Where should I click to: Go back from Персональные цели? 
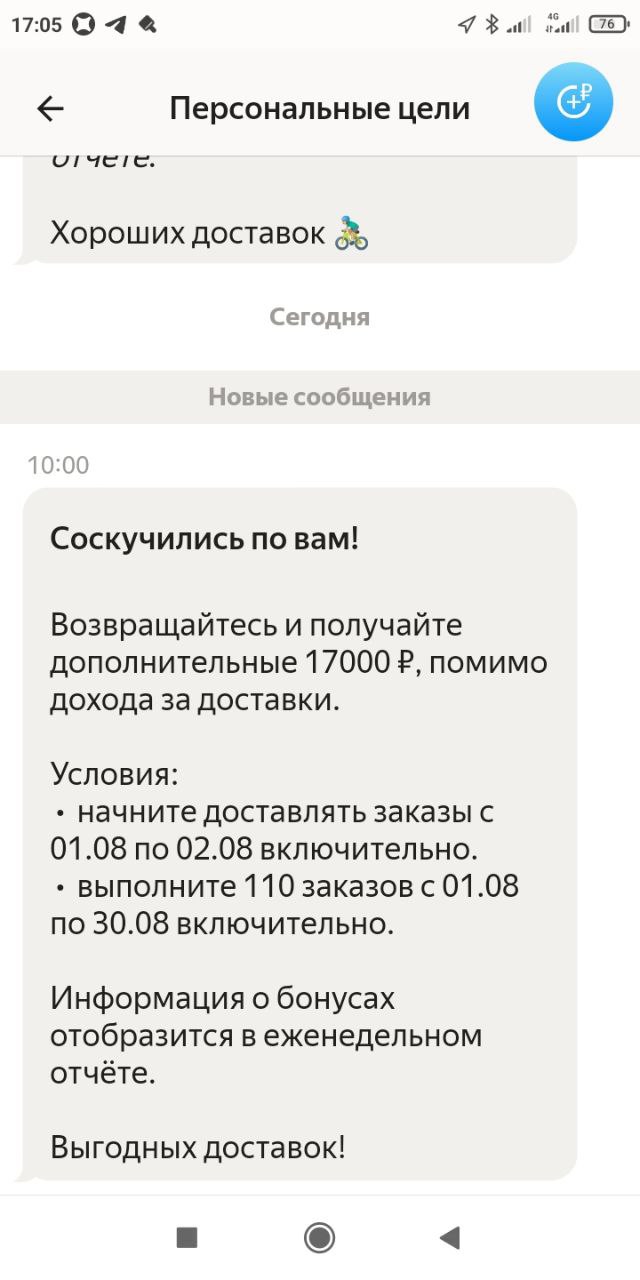[x=50, y=108]
